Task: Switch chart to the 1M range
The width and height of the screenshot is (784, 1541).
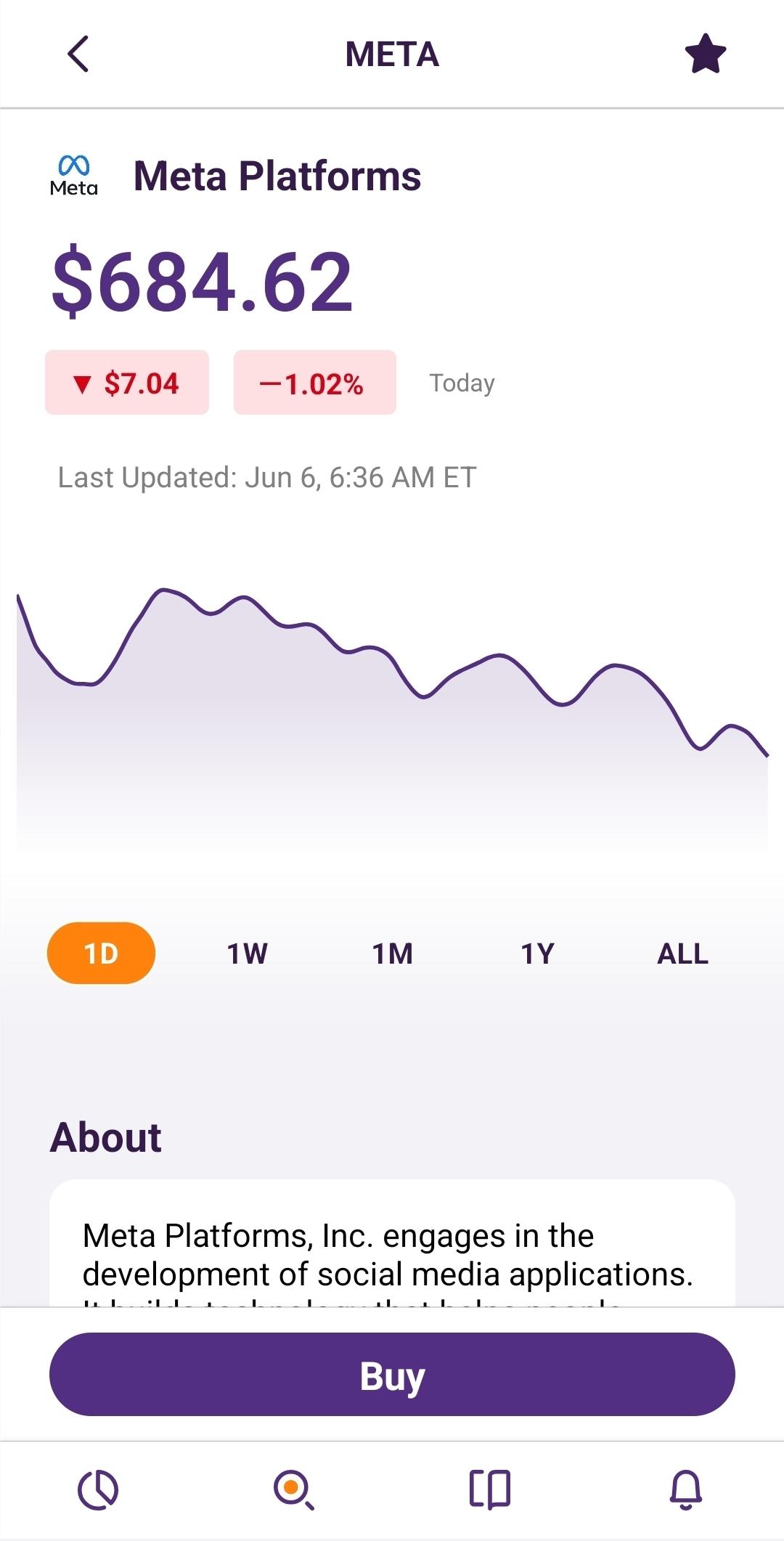Action: (x=392, y=953)
